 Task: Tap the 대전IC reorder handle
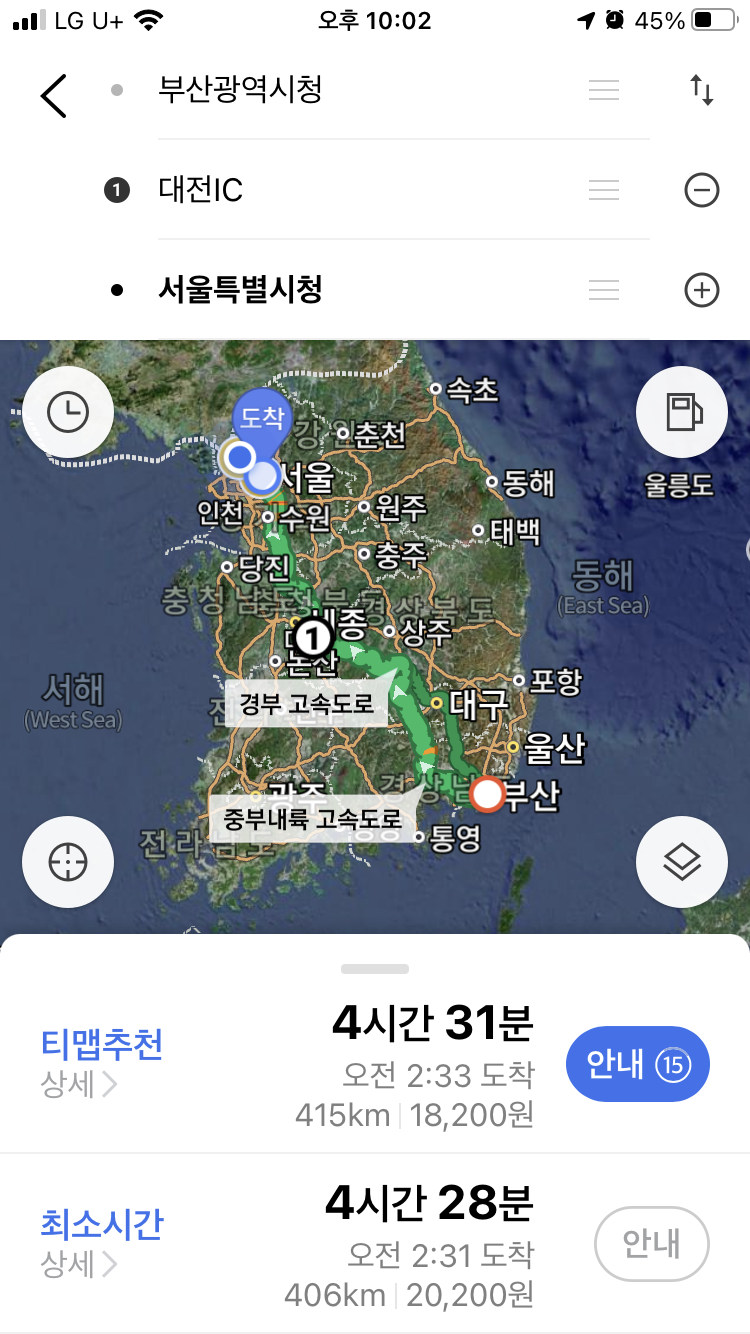tap(603, 190)
